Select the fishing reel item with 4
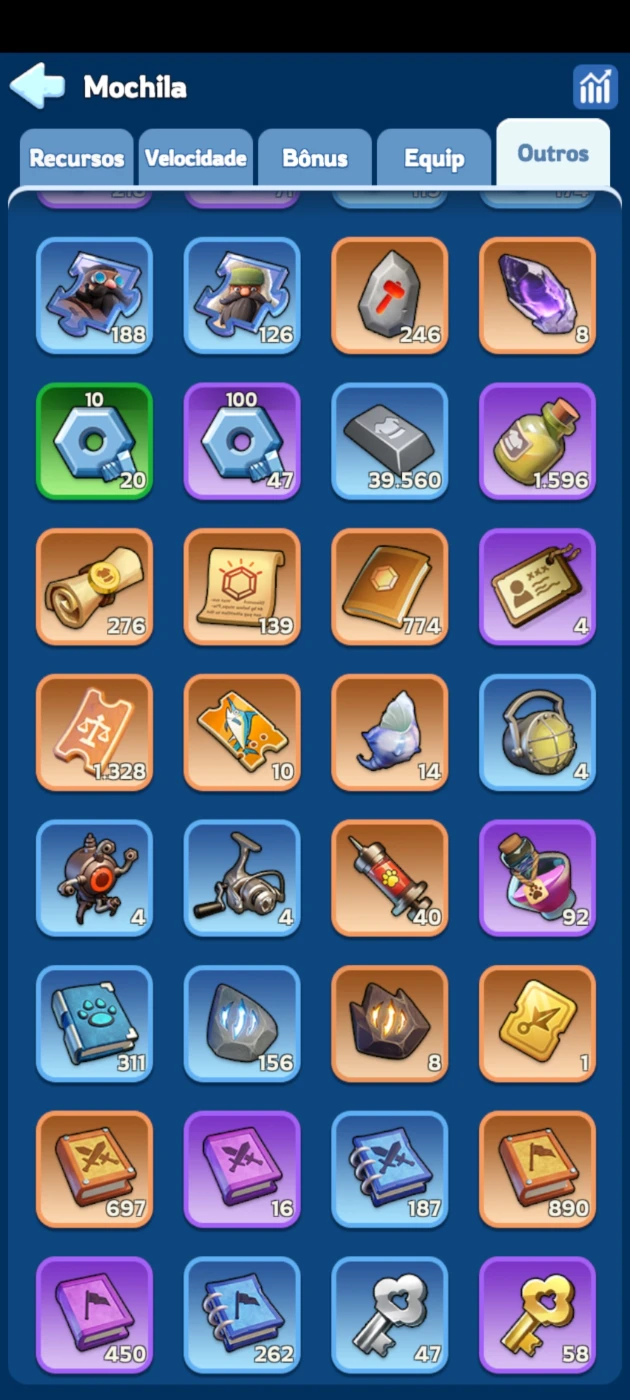The height and width of the screenshot is (1400, 630). [242, 879]
